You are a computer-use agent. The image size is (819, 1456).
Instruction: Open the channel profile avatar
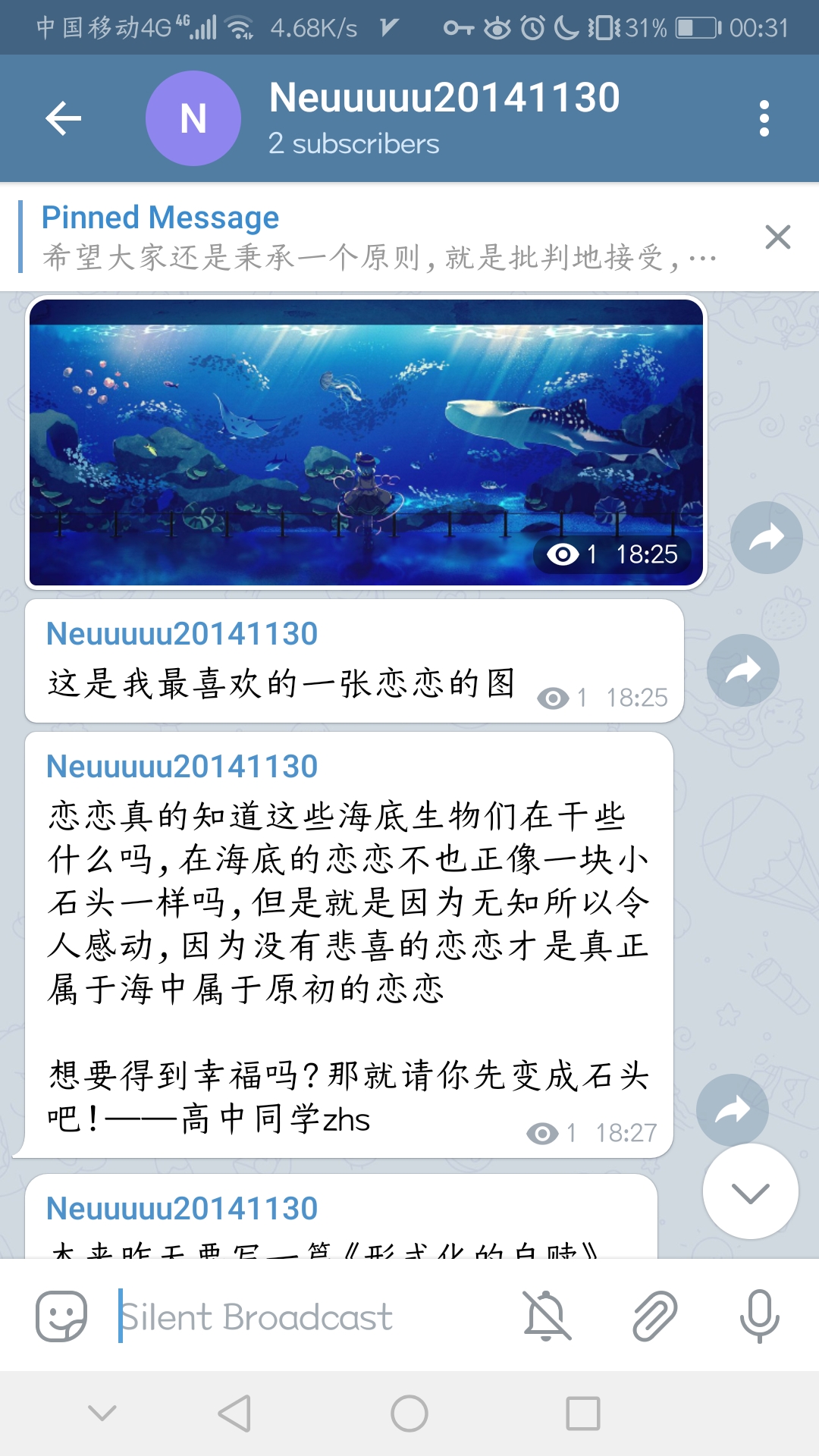(193, 118)
